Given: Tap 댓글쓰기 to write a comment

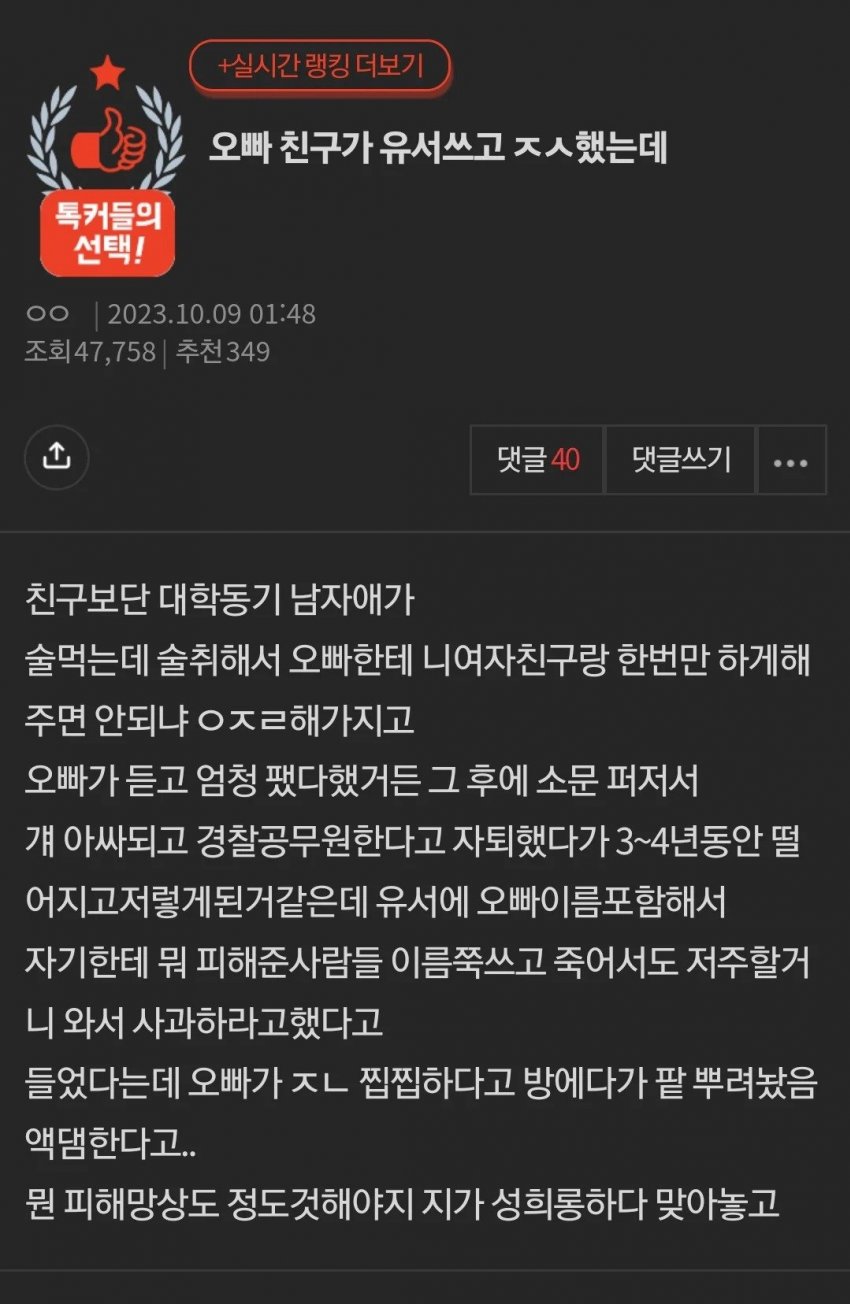Looking at the screenshot, I should 681,460.
